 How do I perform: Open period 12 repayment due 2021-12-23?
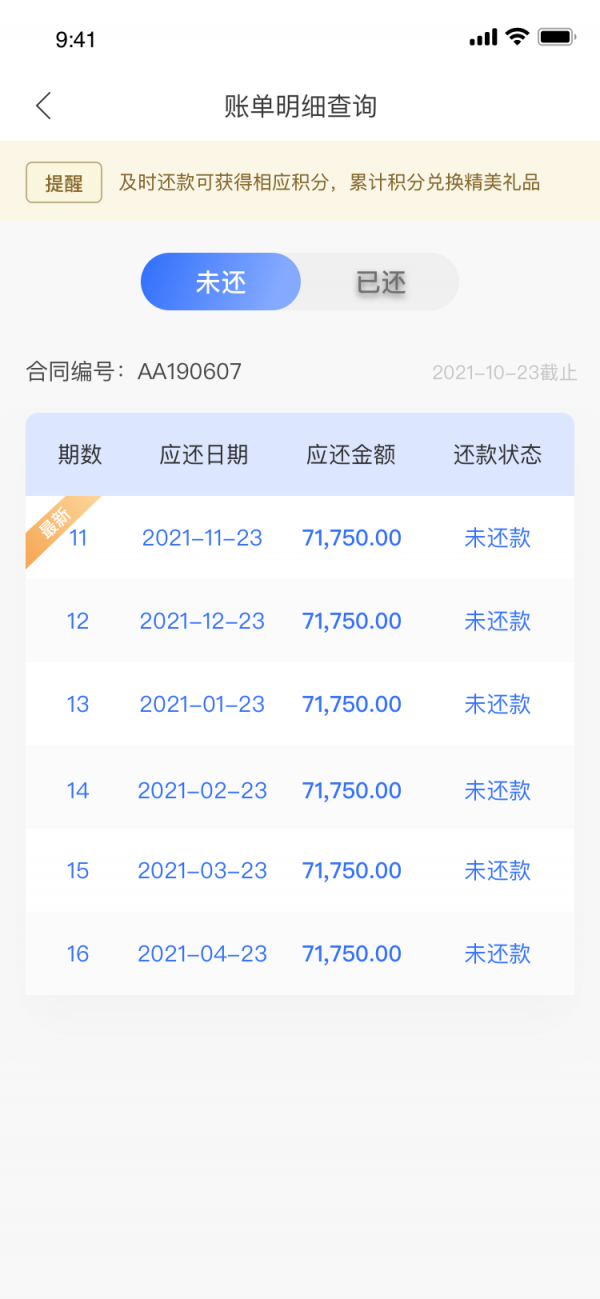pos(300,621)
